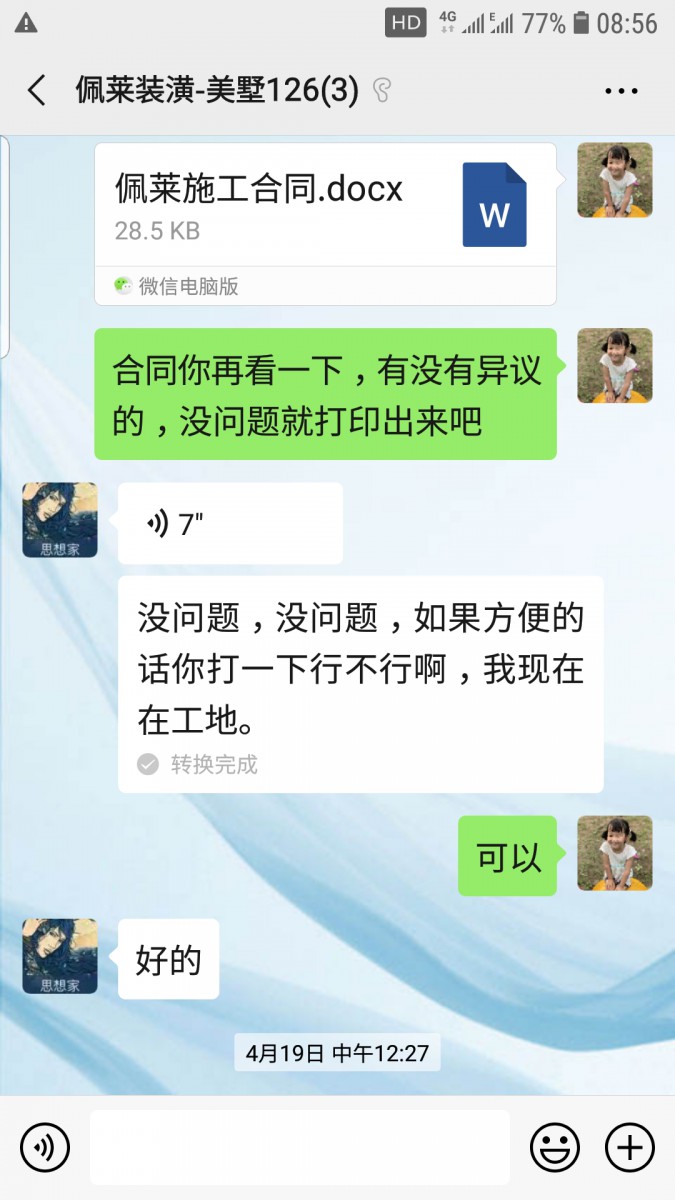675x1200 pixels.
Task: Switch to voice input mode
Action: pos(45,1147)
